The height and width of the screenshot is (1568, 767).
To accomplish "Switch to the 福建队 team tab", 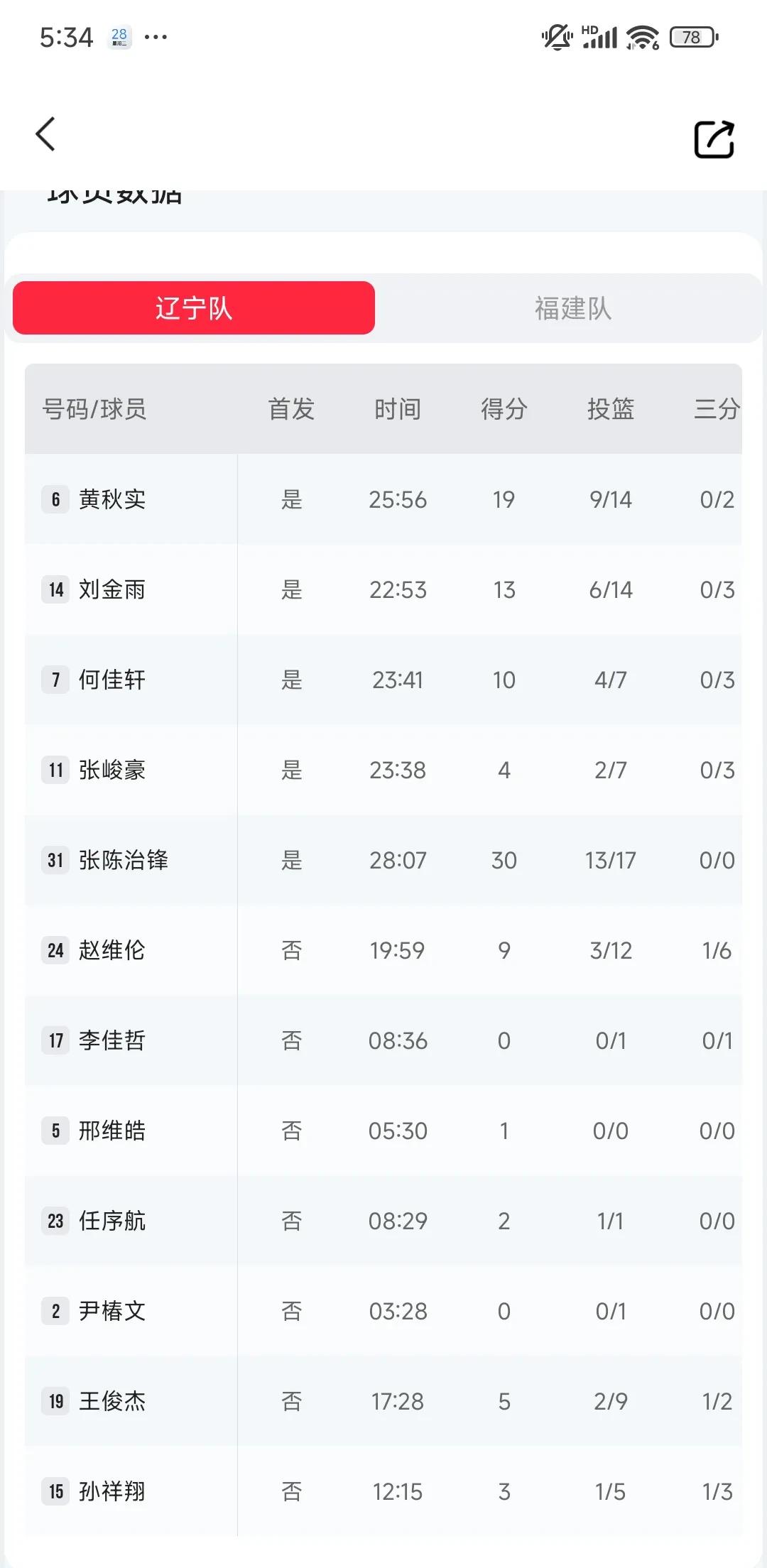I will pos(572,308).
